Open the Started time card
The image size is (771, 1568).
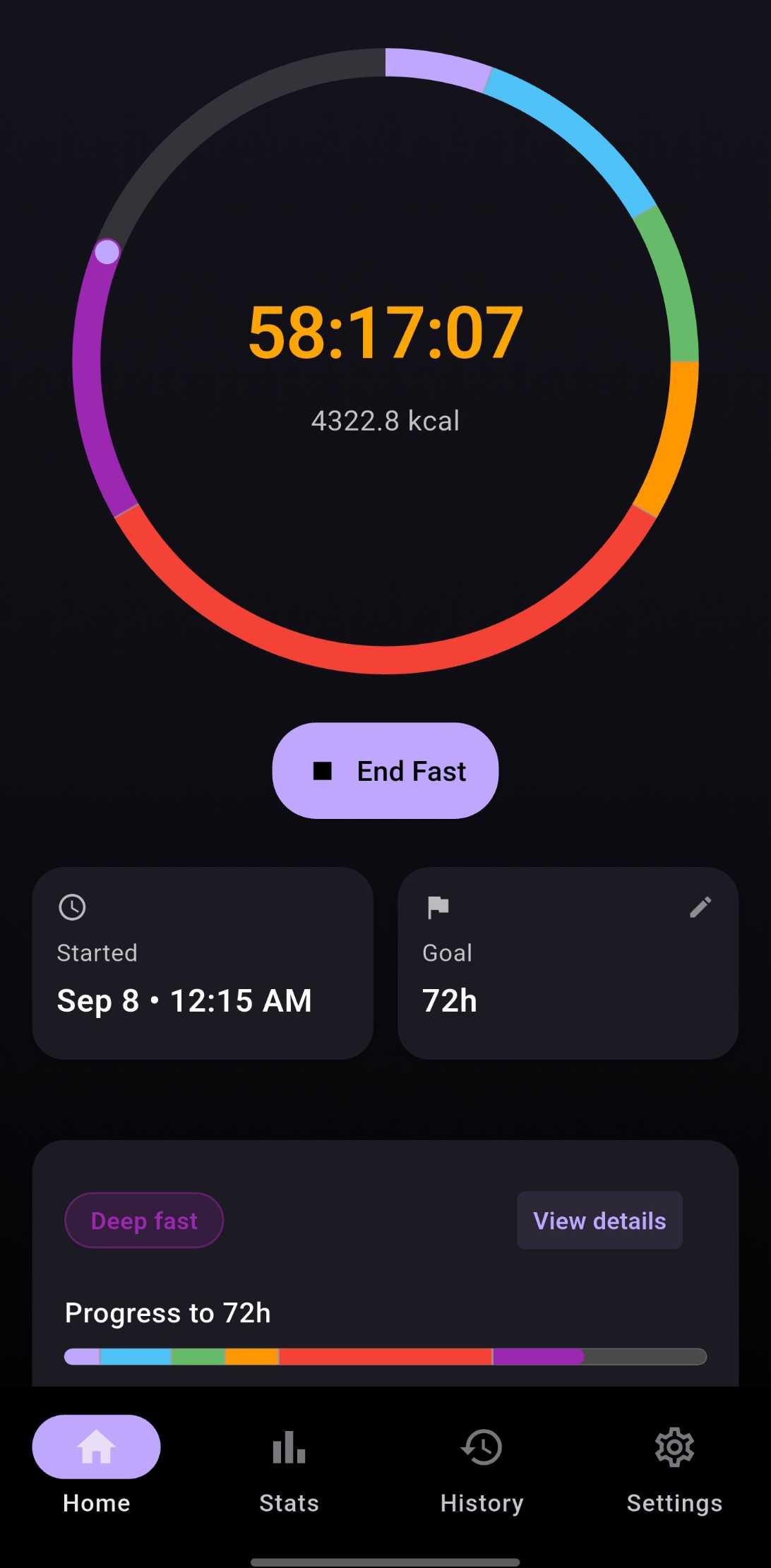[203, 963]
